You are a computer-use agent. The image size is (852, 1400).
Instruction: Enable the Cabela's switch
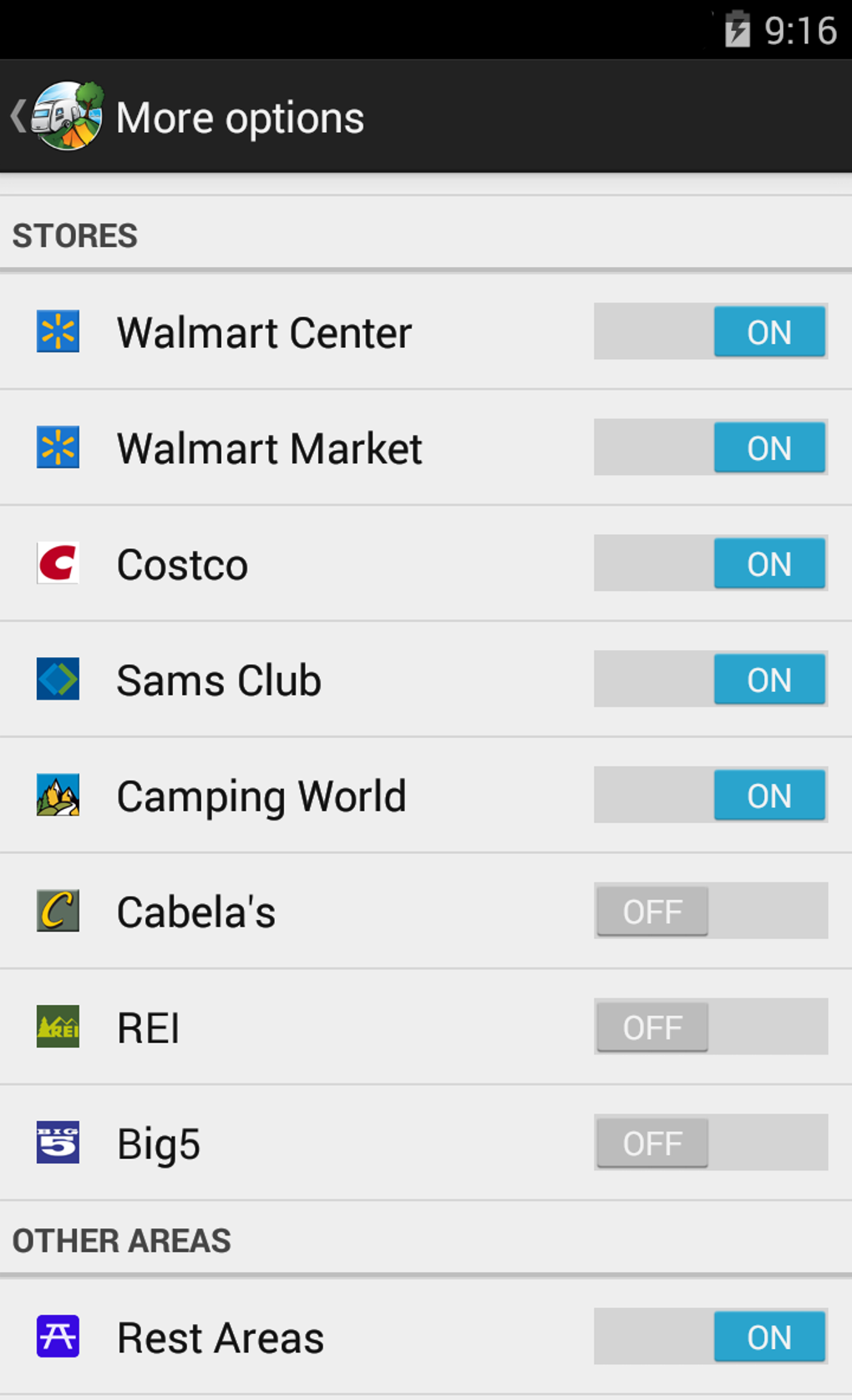pos(710,912)
